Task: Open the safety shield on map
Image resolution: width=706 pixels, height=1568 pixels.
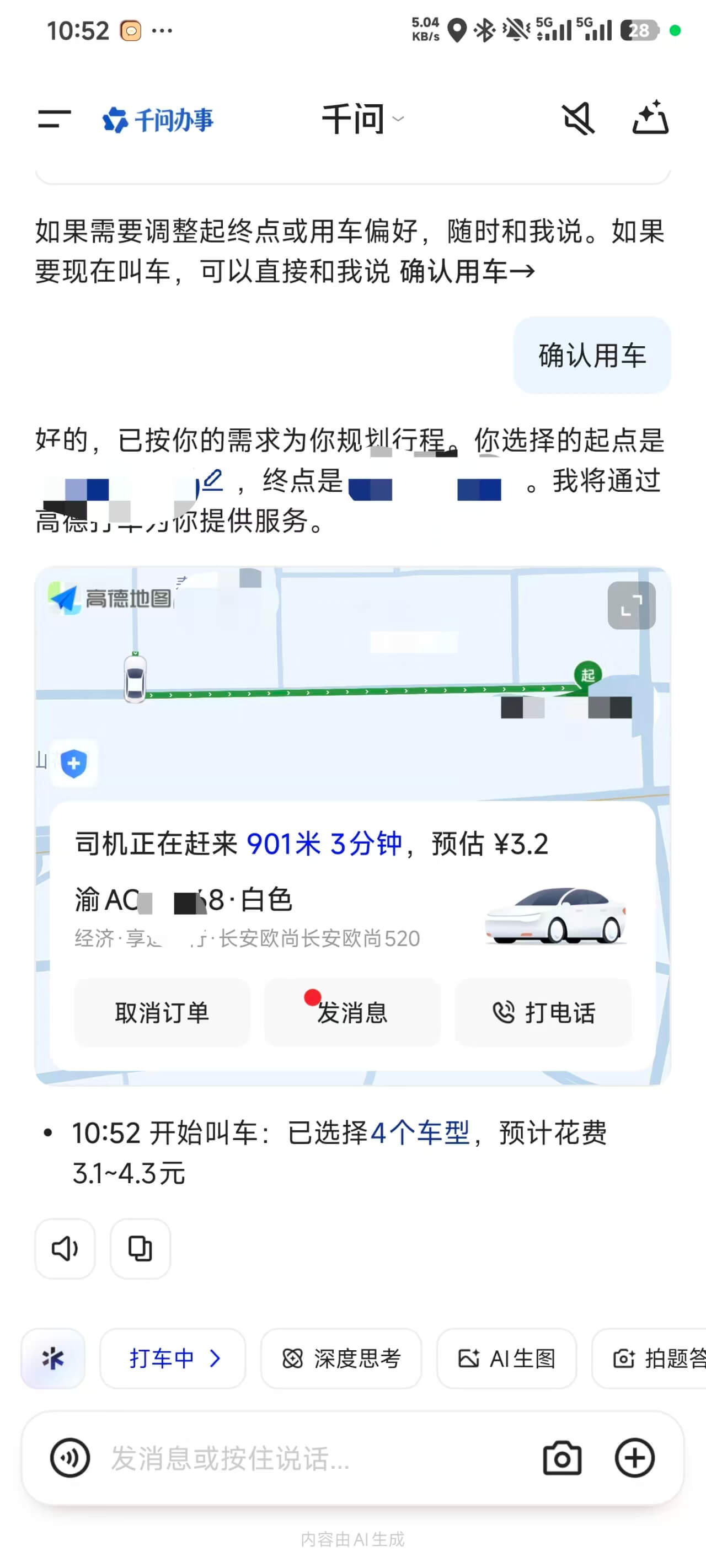Action: tap(74, 763)
